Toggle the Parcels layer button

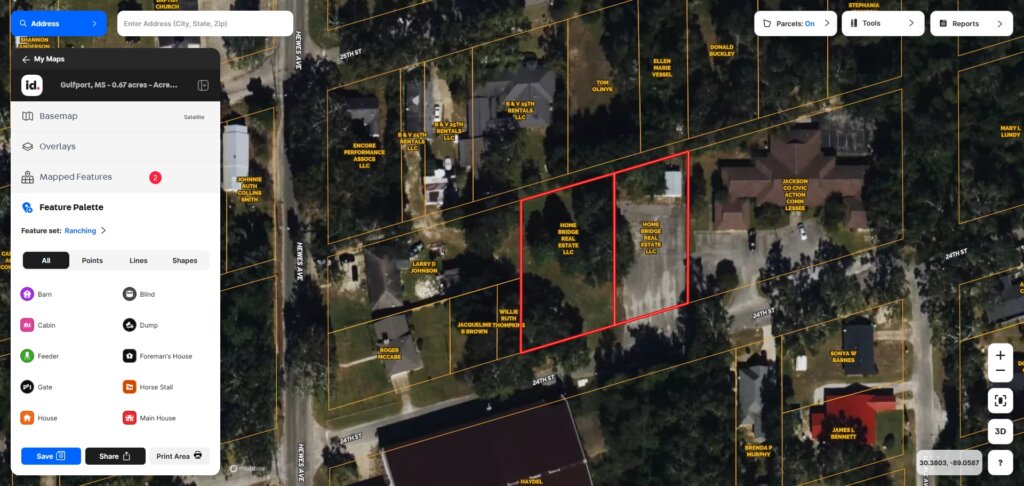pyautogui.click(x=794, y=23)
